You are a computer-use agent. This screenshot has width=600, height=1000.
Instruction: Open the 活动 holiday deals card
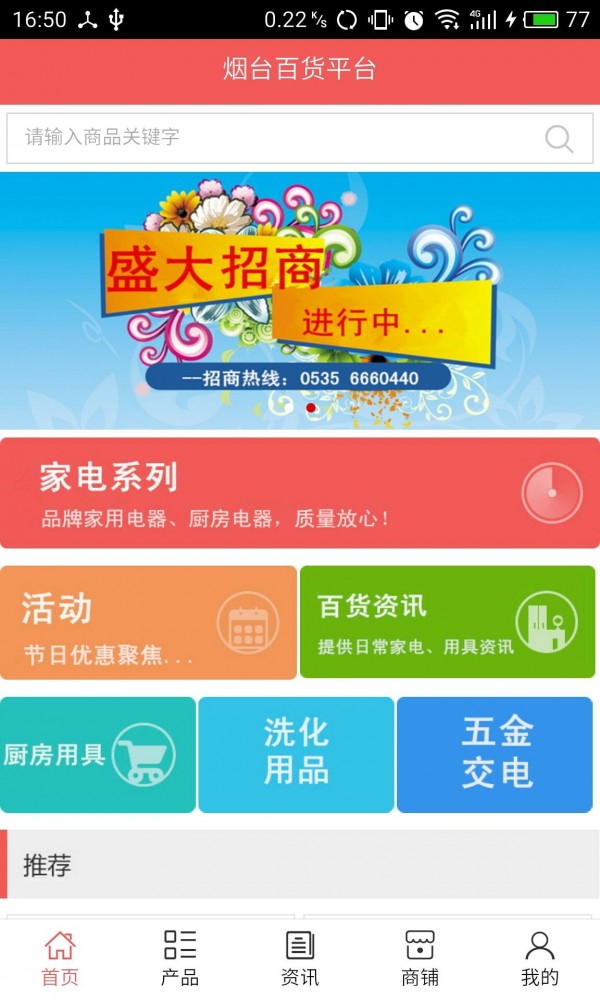point(148,622)
